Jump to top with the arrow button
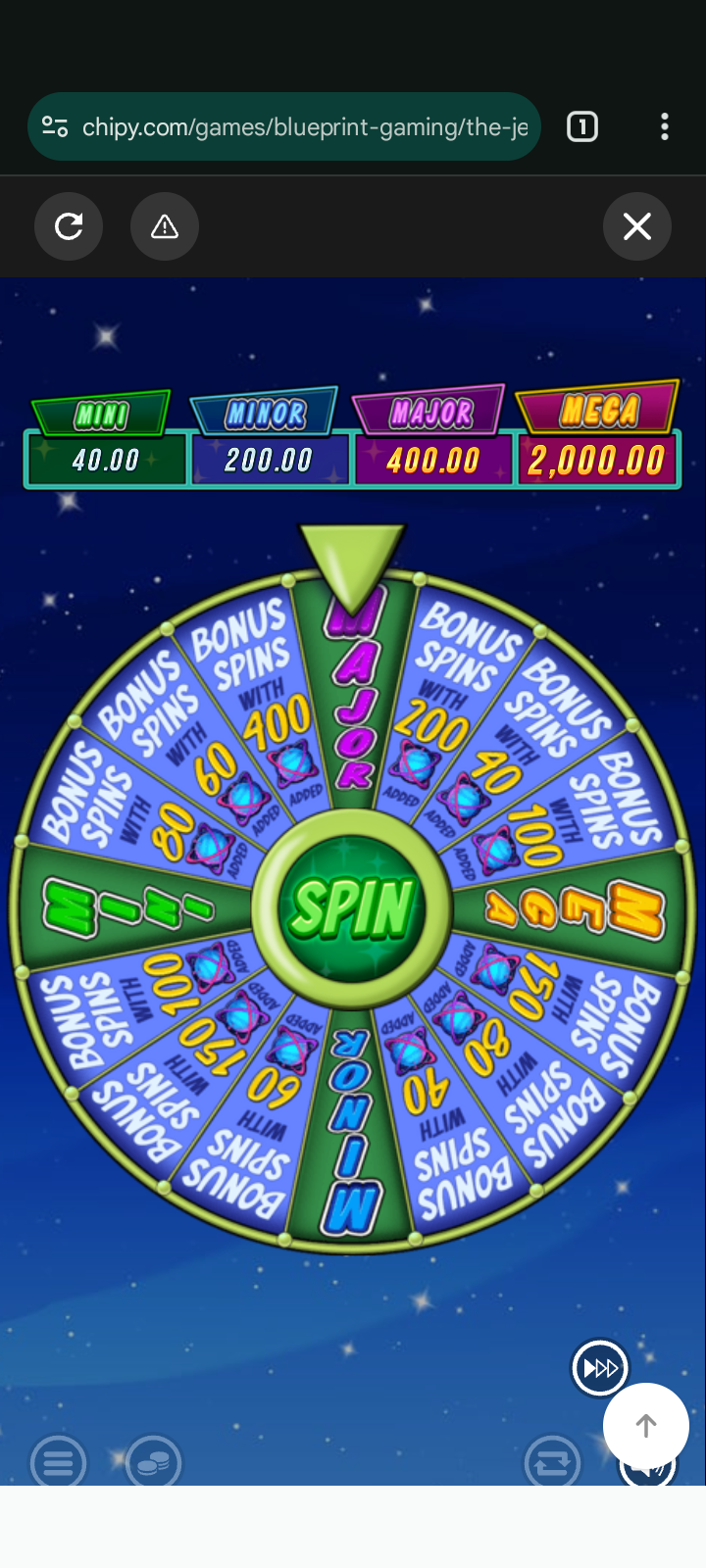The image size is (706, 1568). pyautogui.click(x=646, y=1426)
